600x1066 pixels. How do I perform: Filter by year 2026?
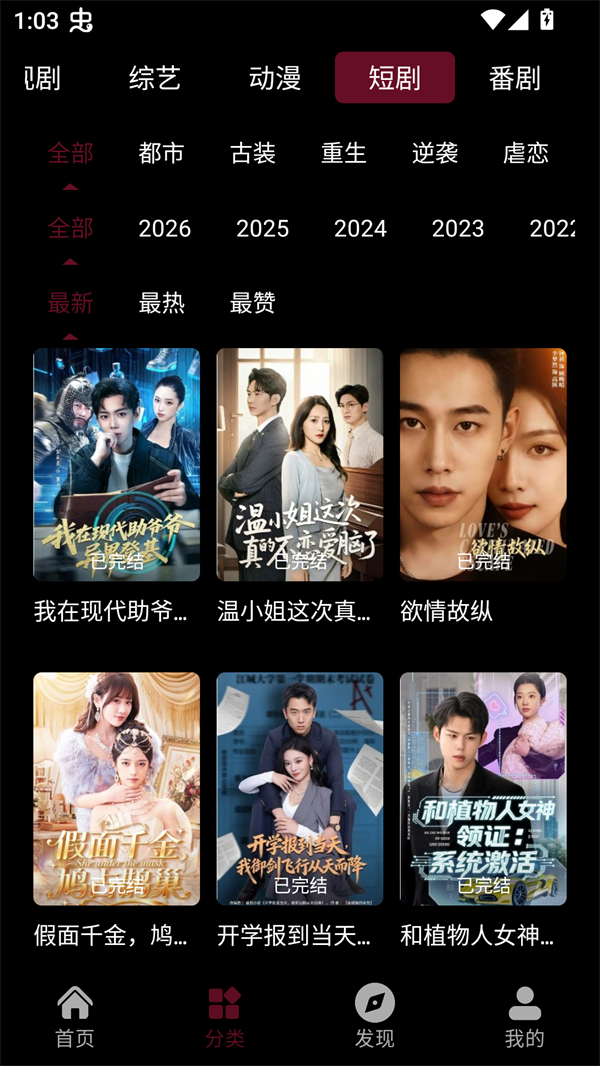coord(165,228)
